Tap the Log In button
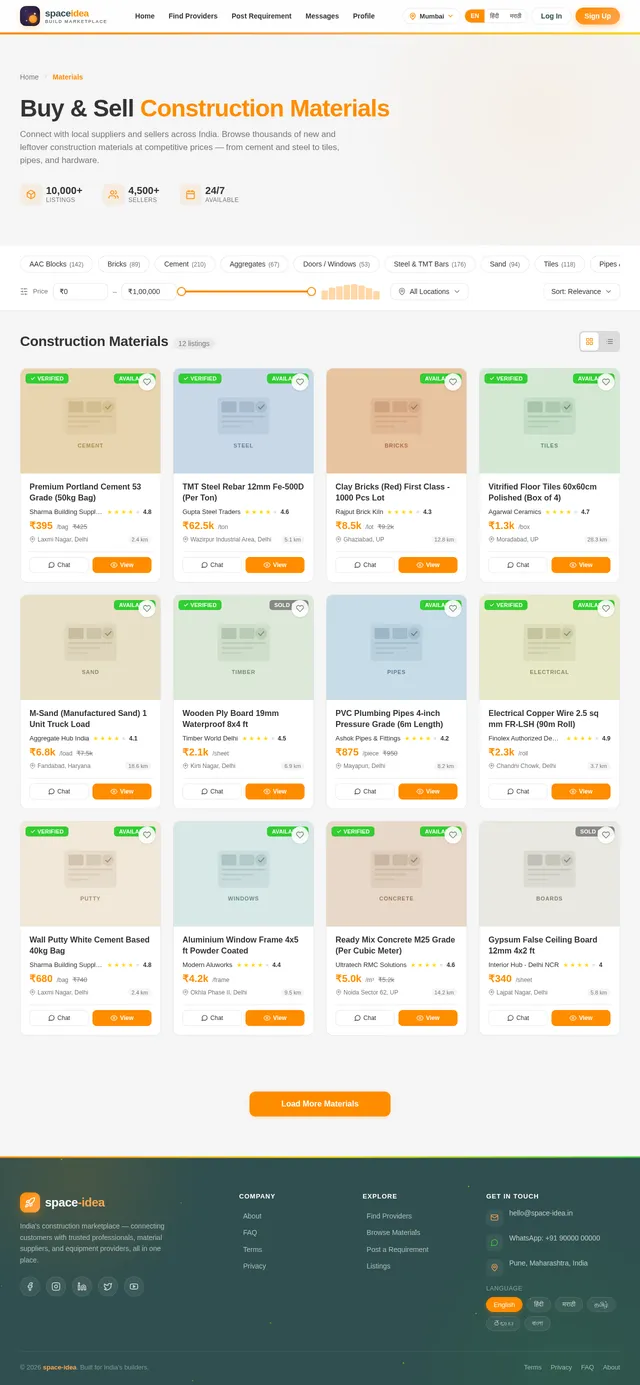This screenshot has height=1385, width=640. (551, 16)
